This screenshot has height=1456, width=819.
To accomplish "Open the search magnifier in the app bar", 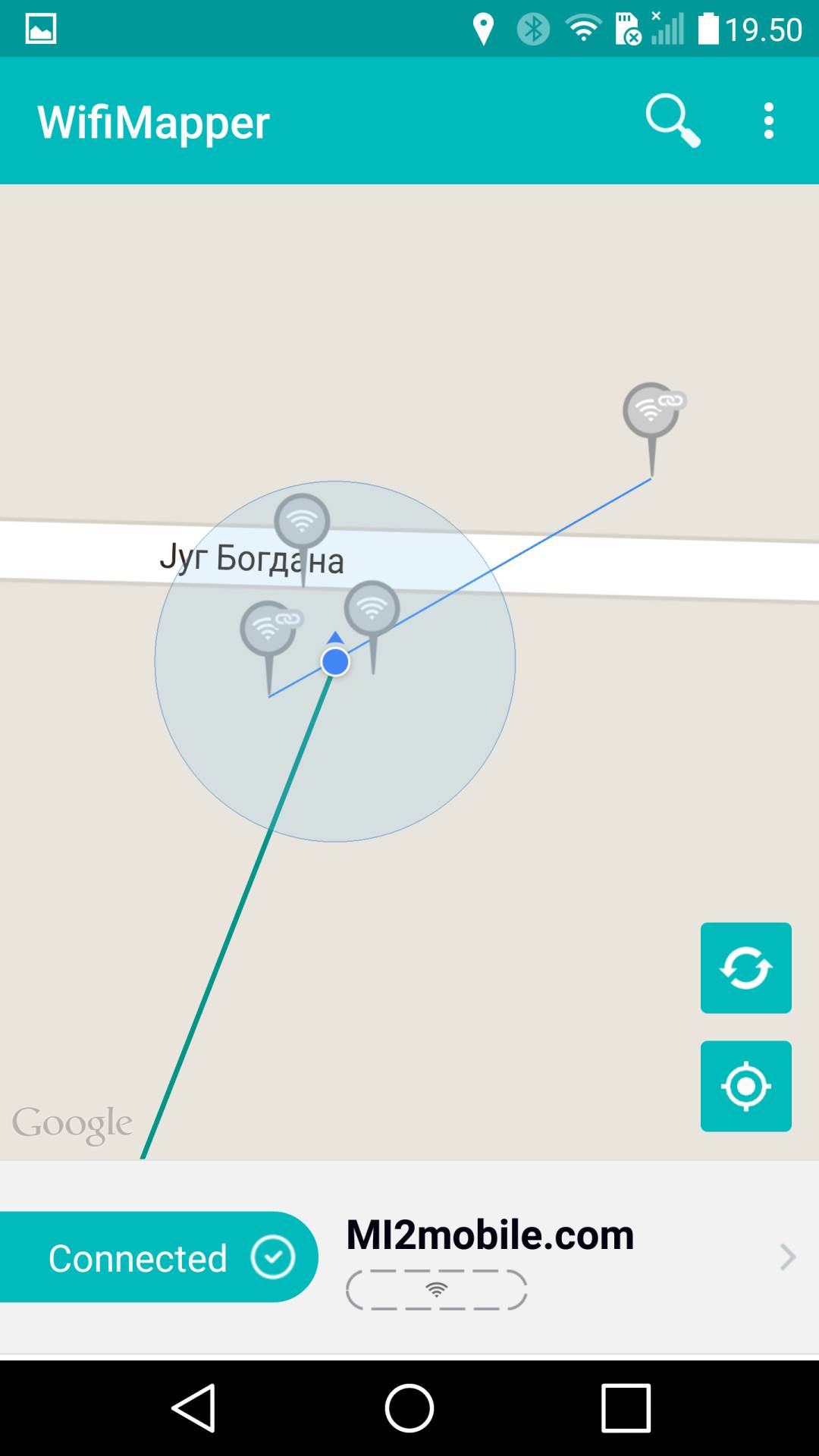I will click(672, 120).
